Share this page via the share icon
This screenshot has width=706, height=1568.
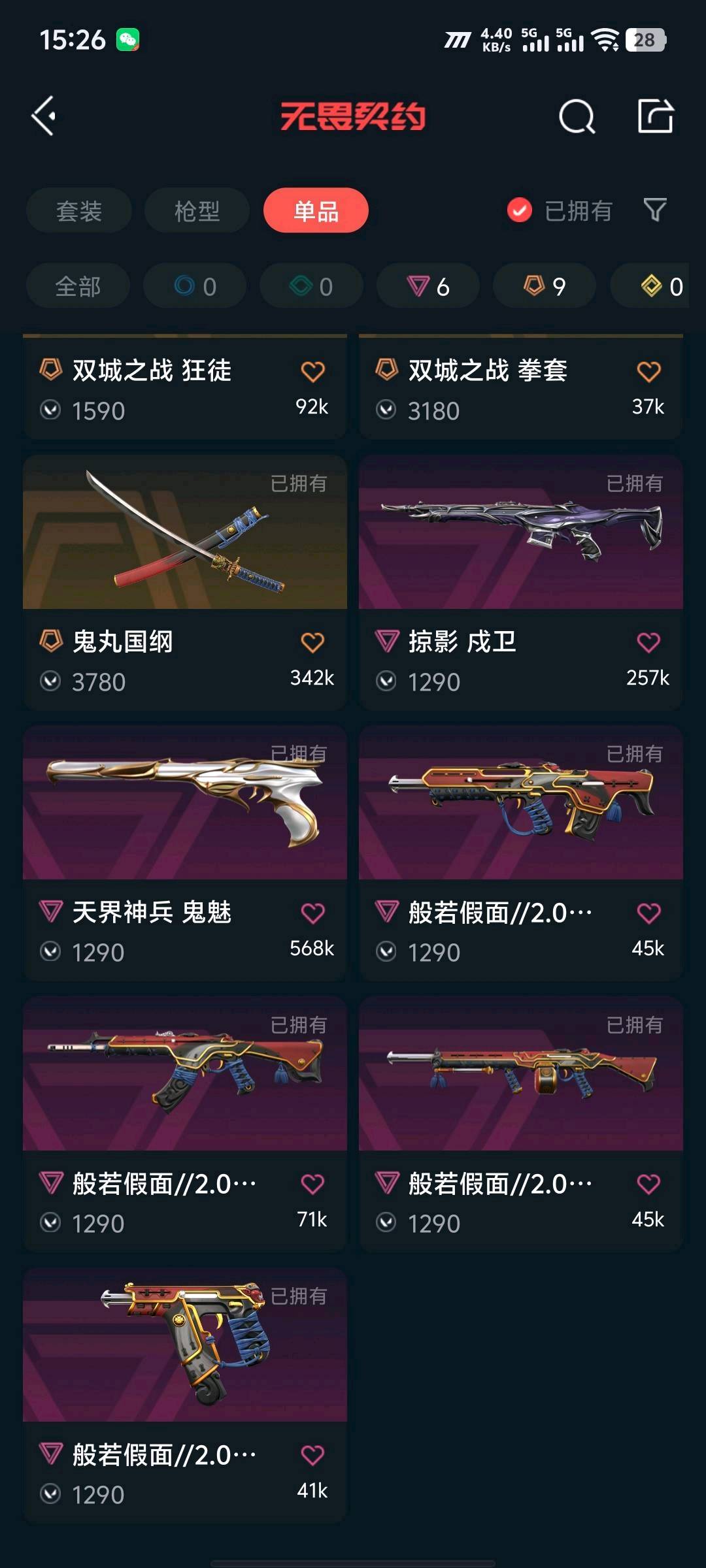656,116
